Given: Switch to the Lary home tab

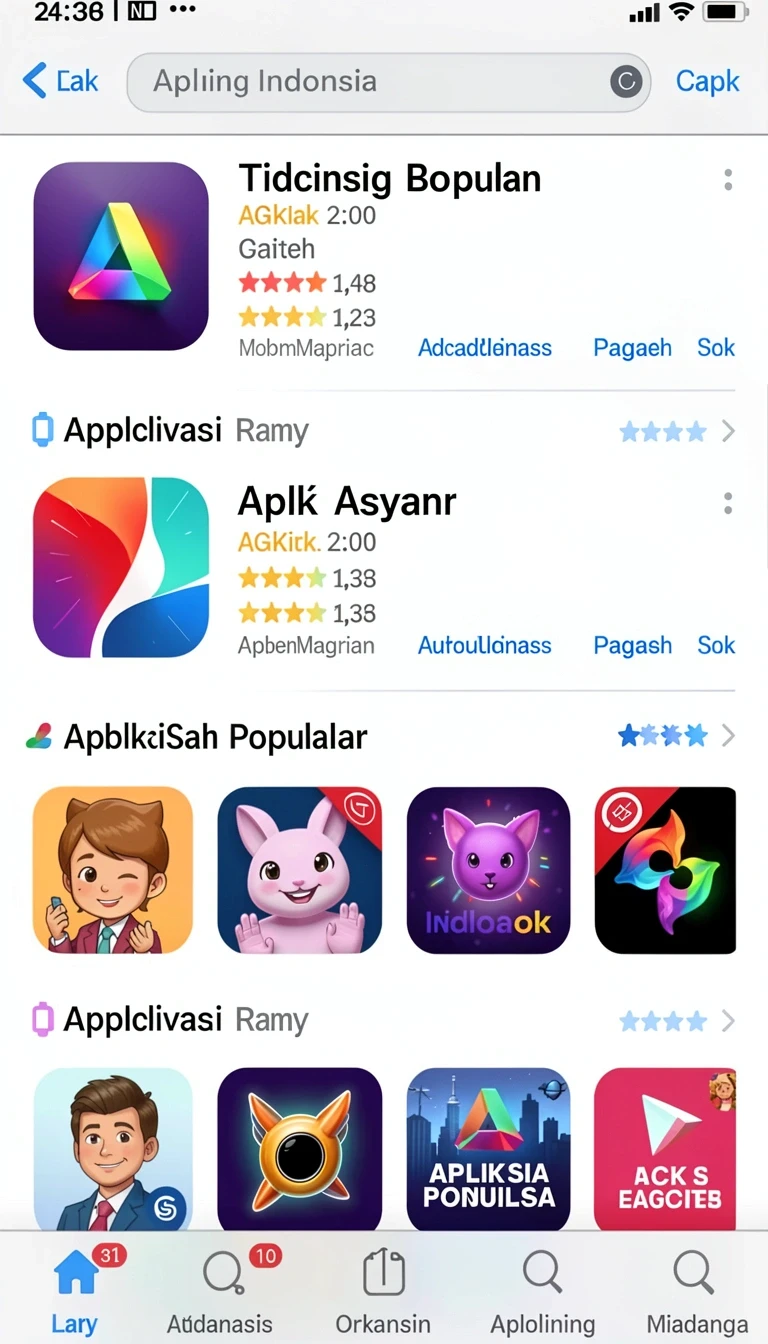Looking at the screenshot, I should (75, 1291).
